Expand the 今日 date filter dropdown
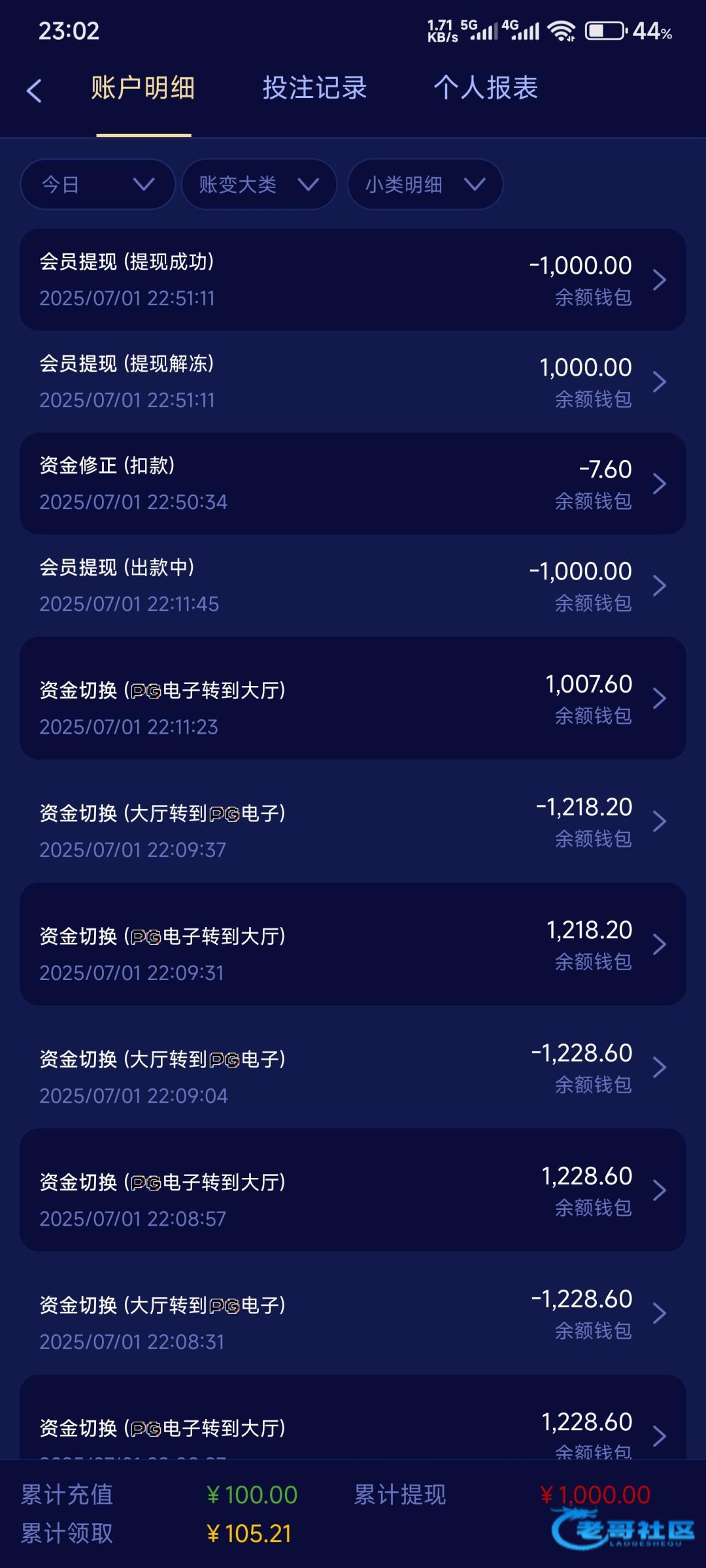Image resolution: width=706 pixels, height=1568 pixels. pos(97,185)
